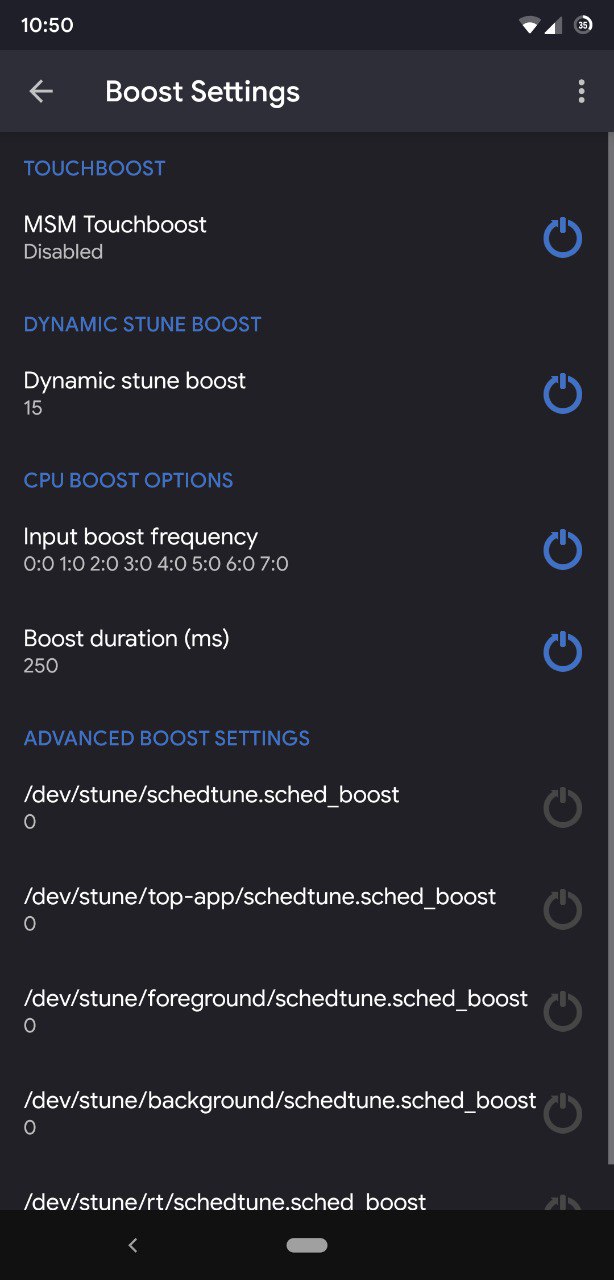Open the MSM Touchboost setting
614x1280 pixels.
200,237
